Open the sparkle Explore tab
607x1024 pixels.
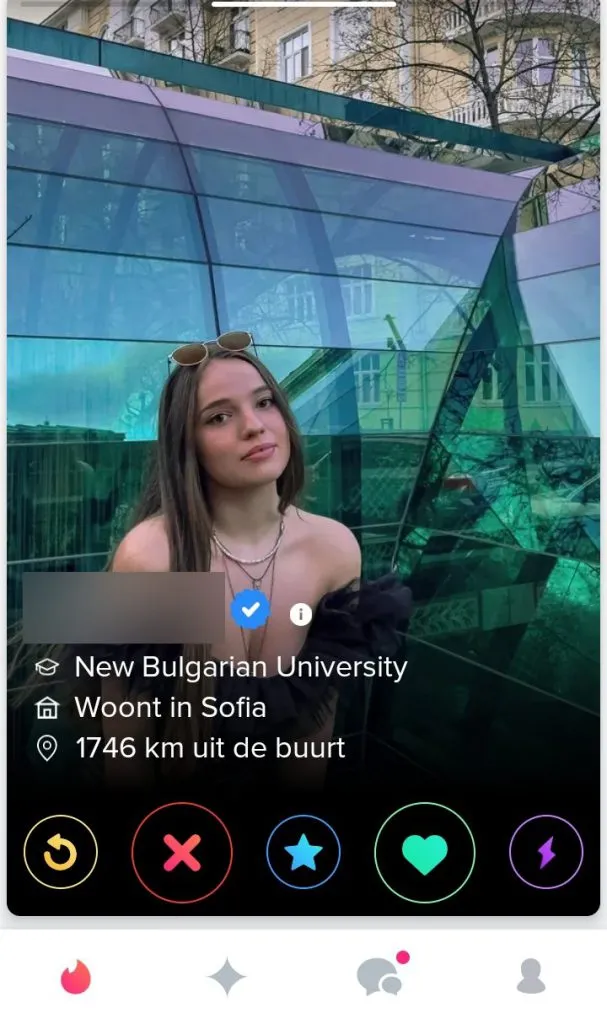[x=227, y=976]
